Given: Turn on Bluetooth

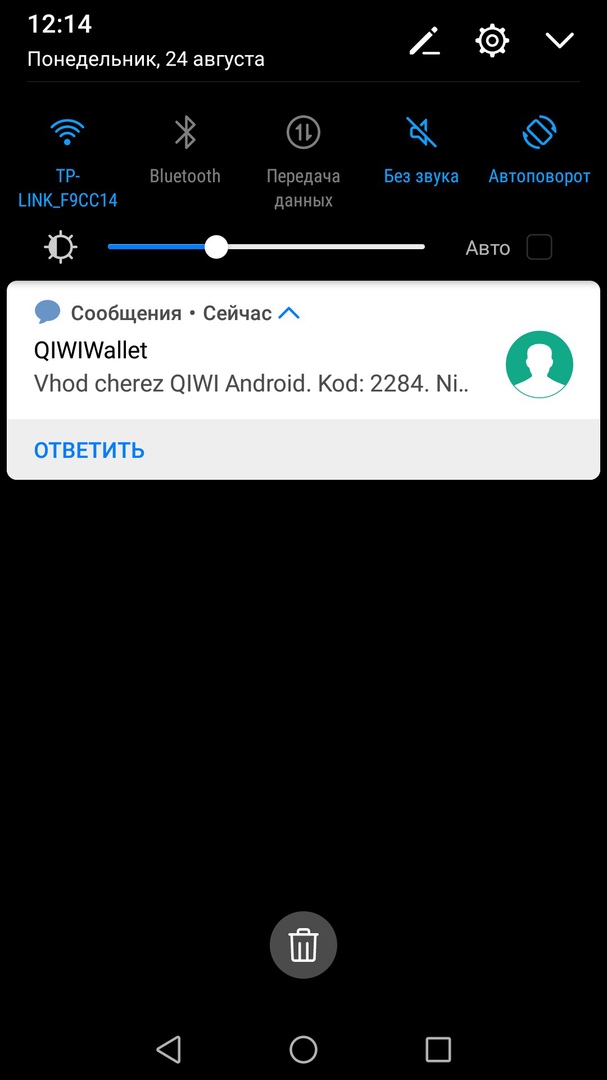Looking at the screenshot, I should (185, 132).
